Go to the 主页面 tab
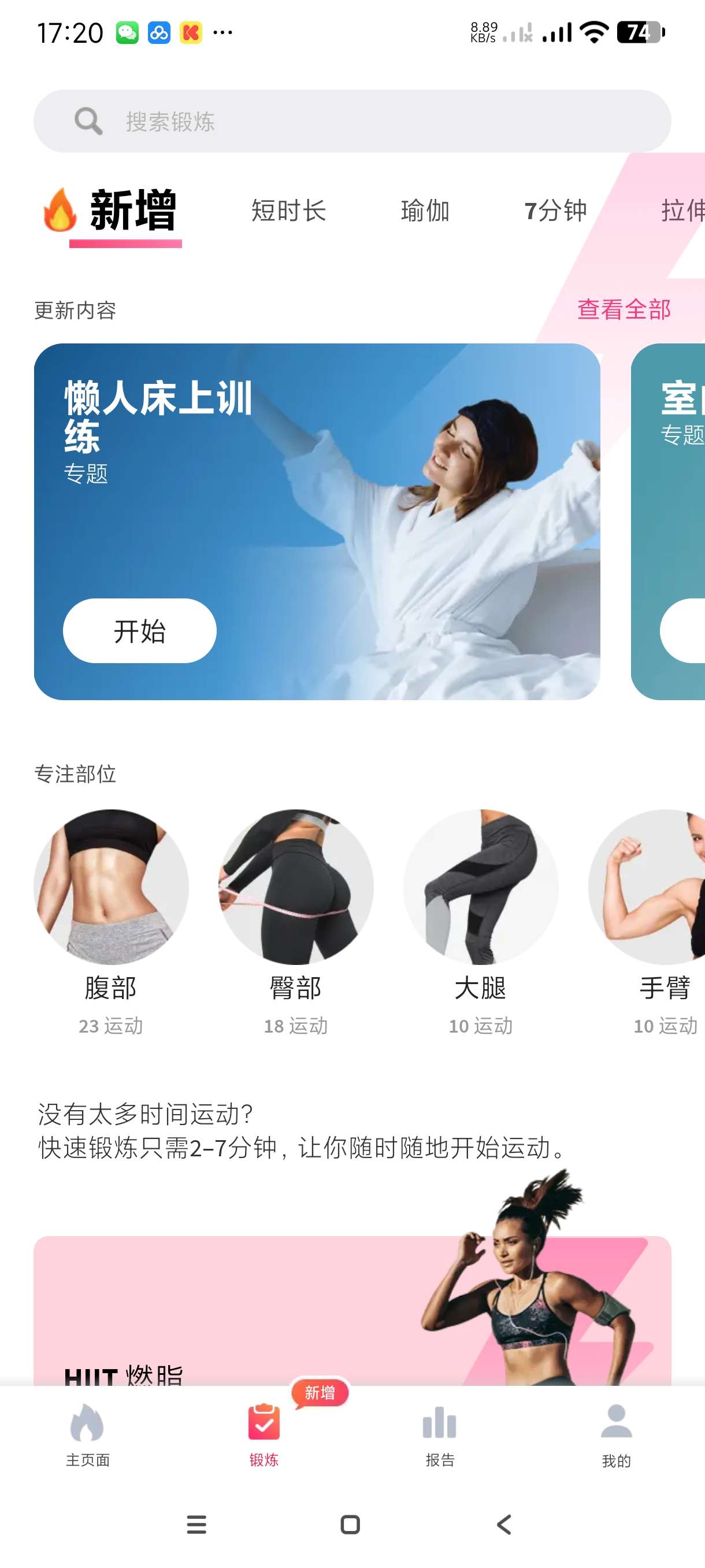The height and width of the screenshot is (1568, 705). pos(88,1434)
